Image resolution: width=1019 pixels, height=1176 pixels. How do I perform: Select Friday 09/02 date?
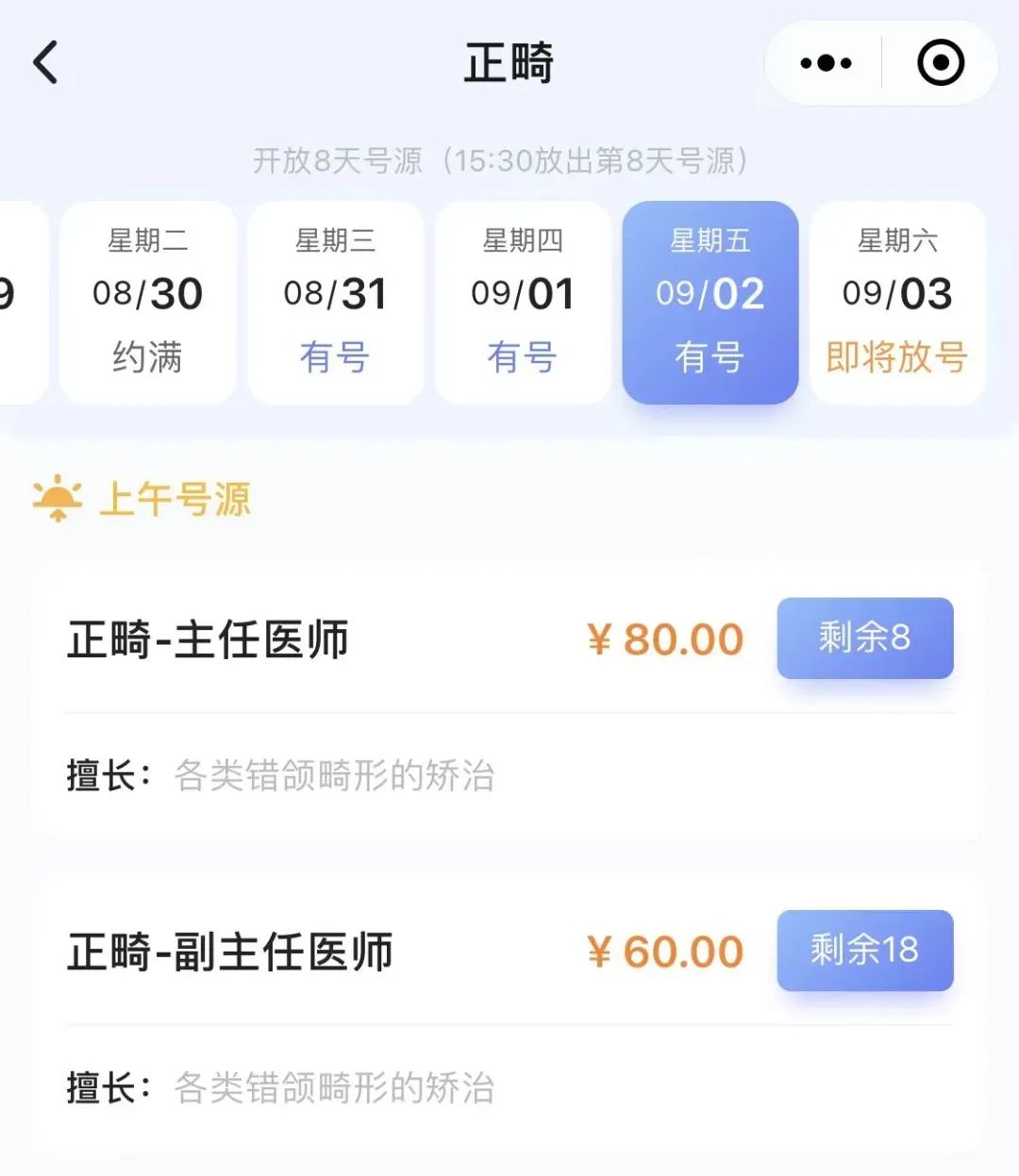[710, 302]
